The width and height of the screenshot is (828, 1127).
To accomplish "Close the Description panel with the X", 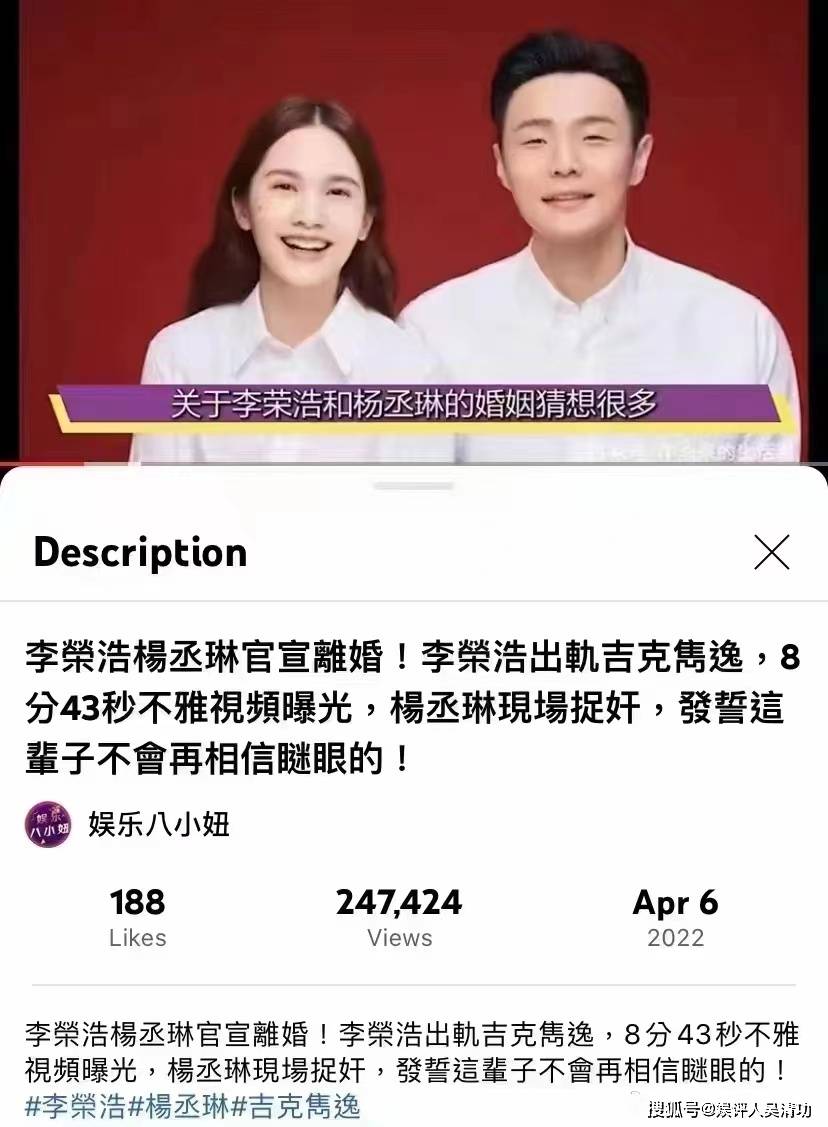I will (x=771, y=551).
